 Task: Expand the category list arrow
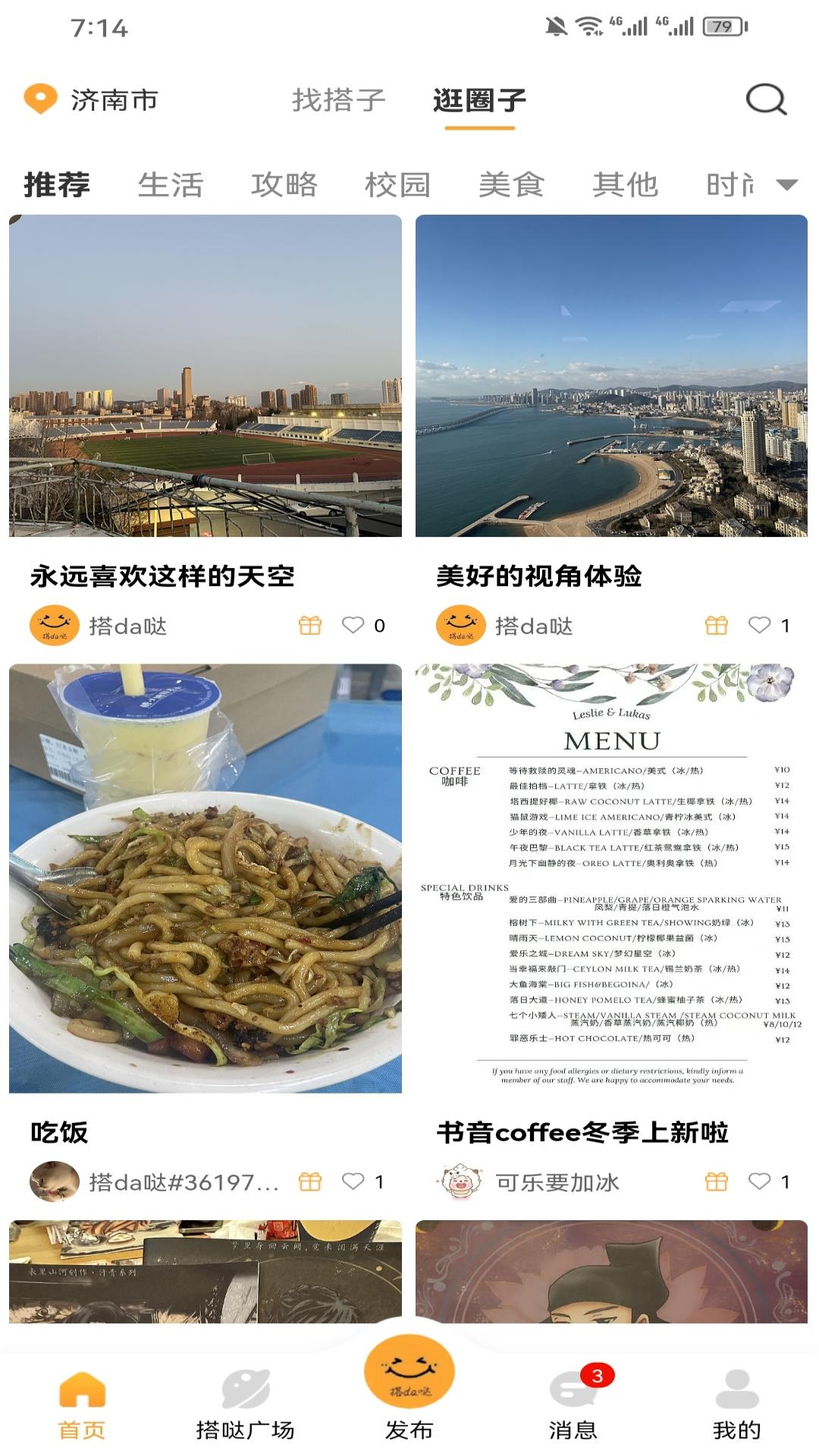[787, 184]
